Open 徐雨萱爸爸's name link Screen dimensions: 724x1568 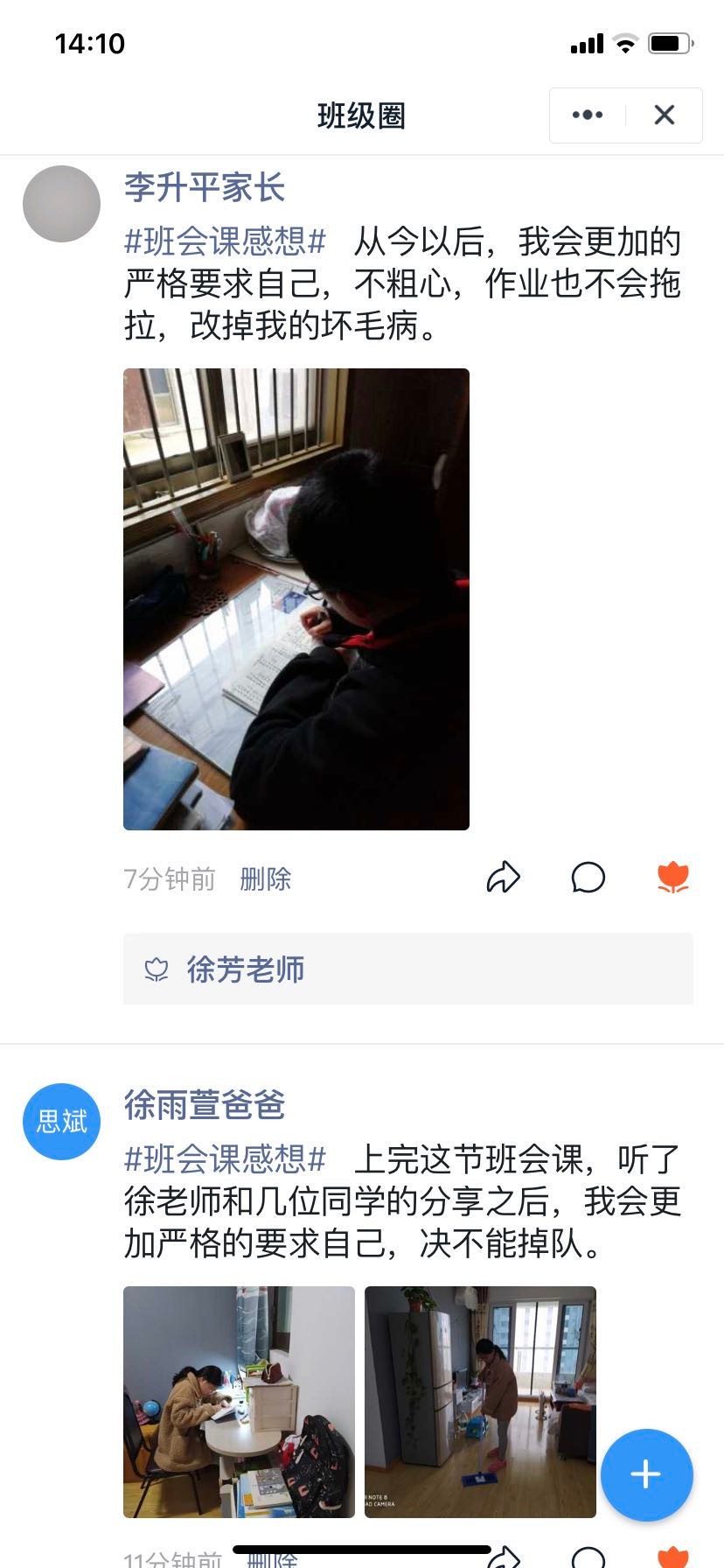click(205, 1105)
